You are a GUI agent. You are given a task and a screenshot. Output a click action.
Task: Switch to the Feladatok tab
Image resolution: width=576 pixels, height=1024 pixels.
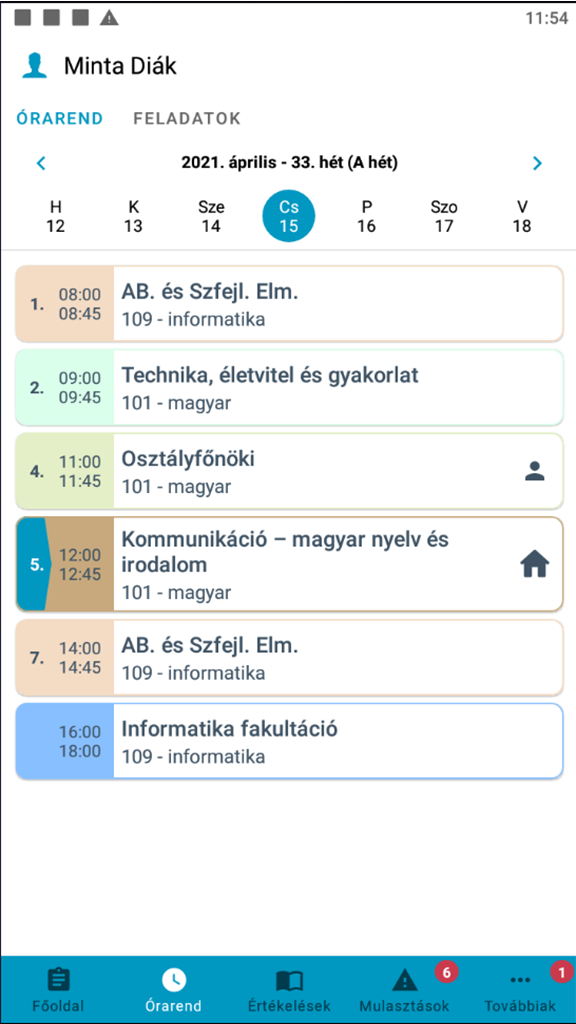(187, 119)
